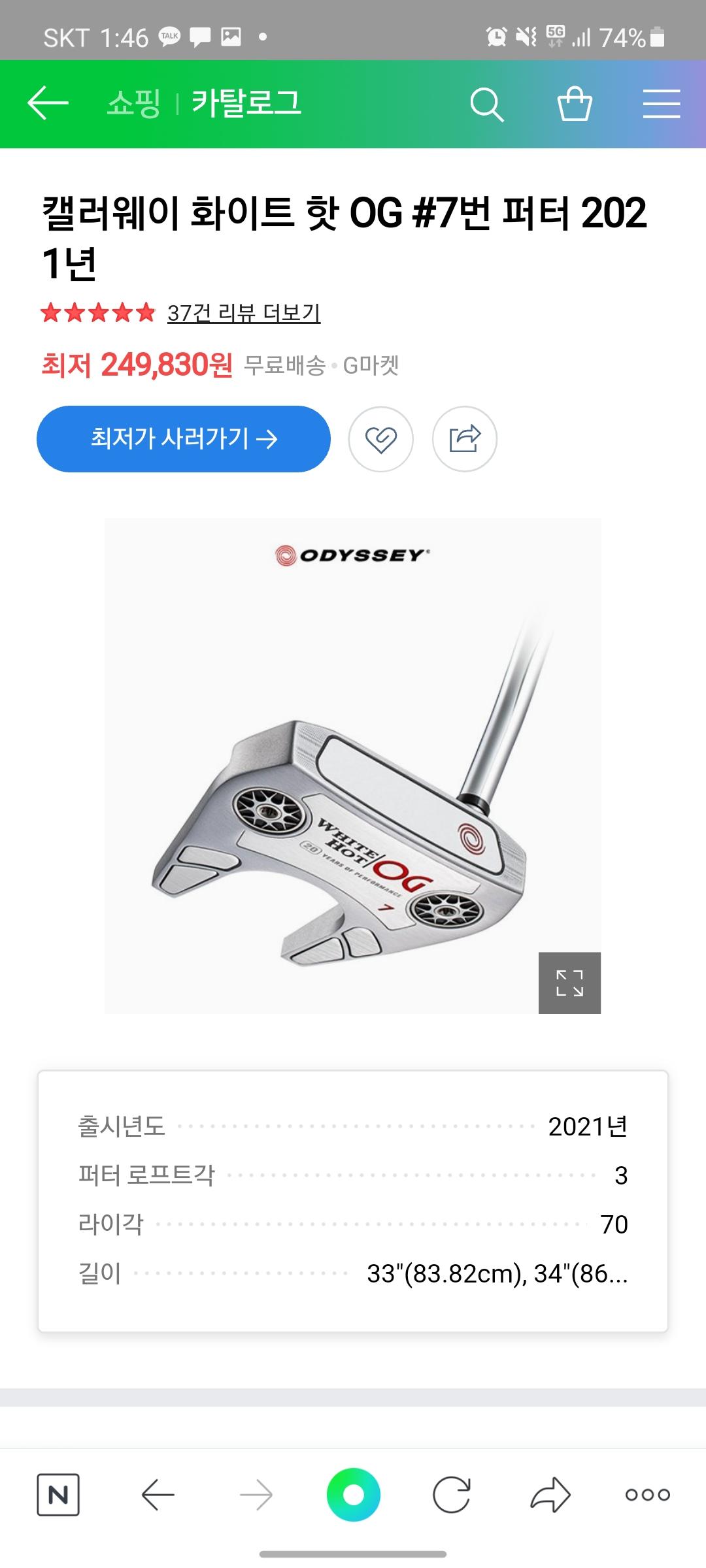Screen dimensions: 706x1568
Task: Open the search magnifier
Action: [487, 105]
